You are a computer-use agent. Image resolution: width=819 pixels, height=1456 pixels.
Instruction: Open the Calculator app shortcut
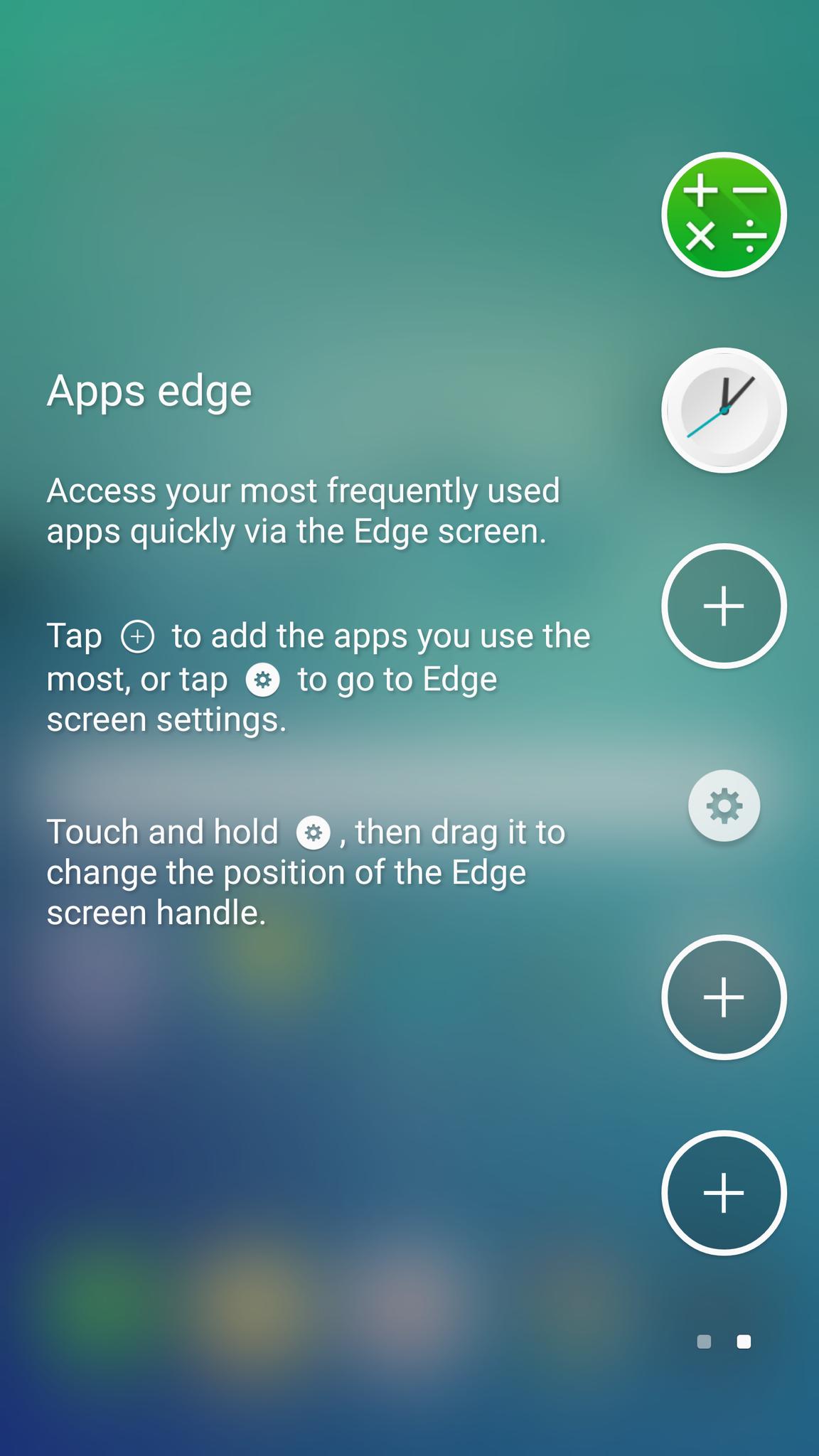[x=724, y=214]
